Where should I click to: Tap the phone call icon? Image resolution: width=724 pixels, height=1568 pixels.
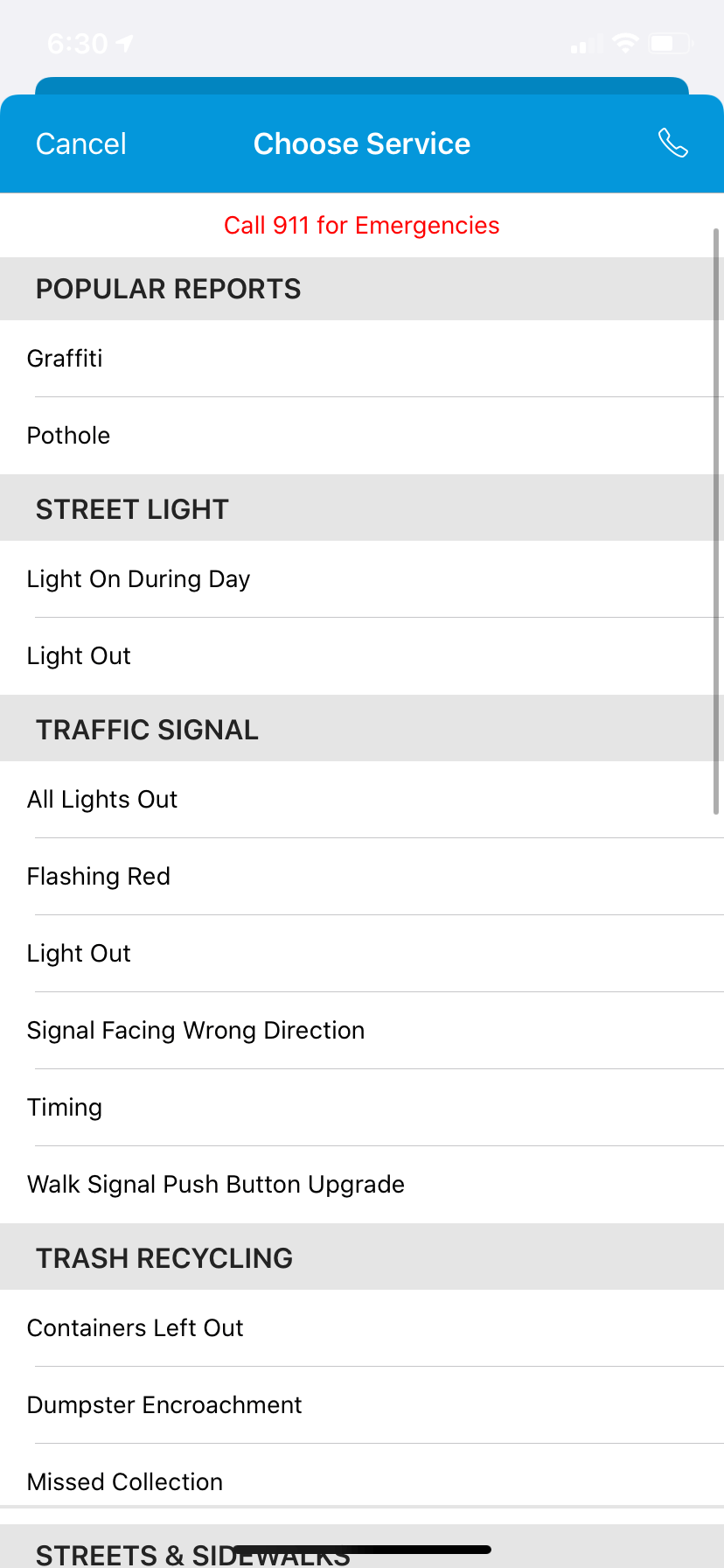pyautogui.click(x=672, y=143)
